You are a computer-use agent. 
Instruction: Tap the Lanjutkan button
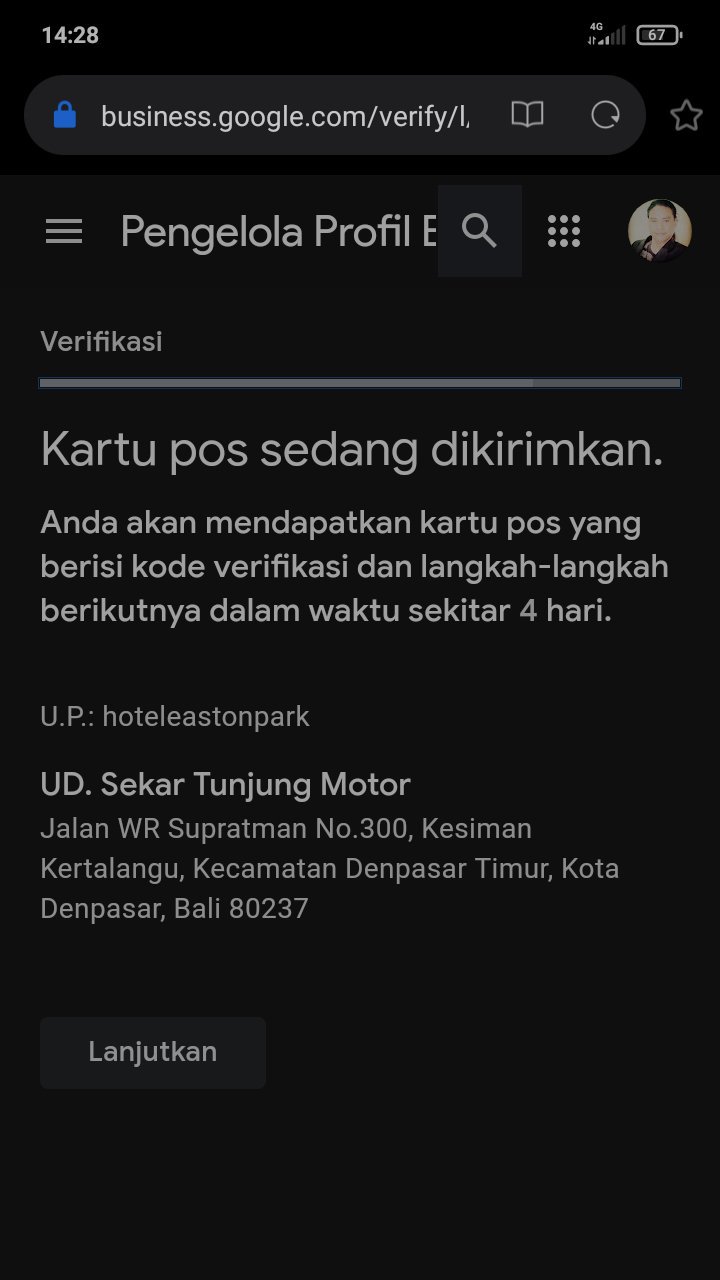[153, 1052]
